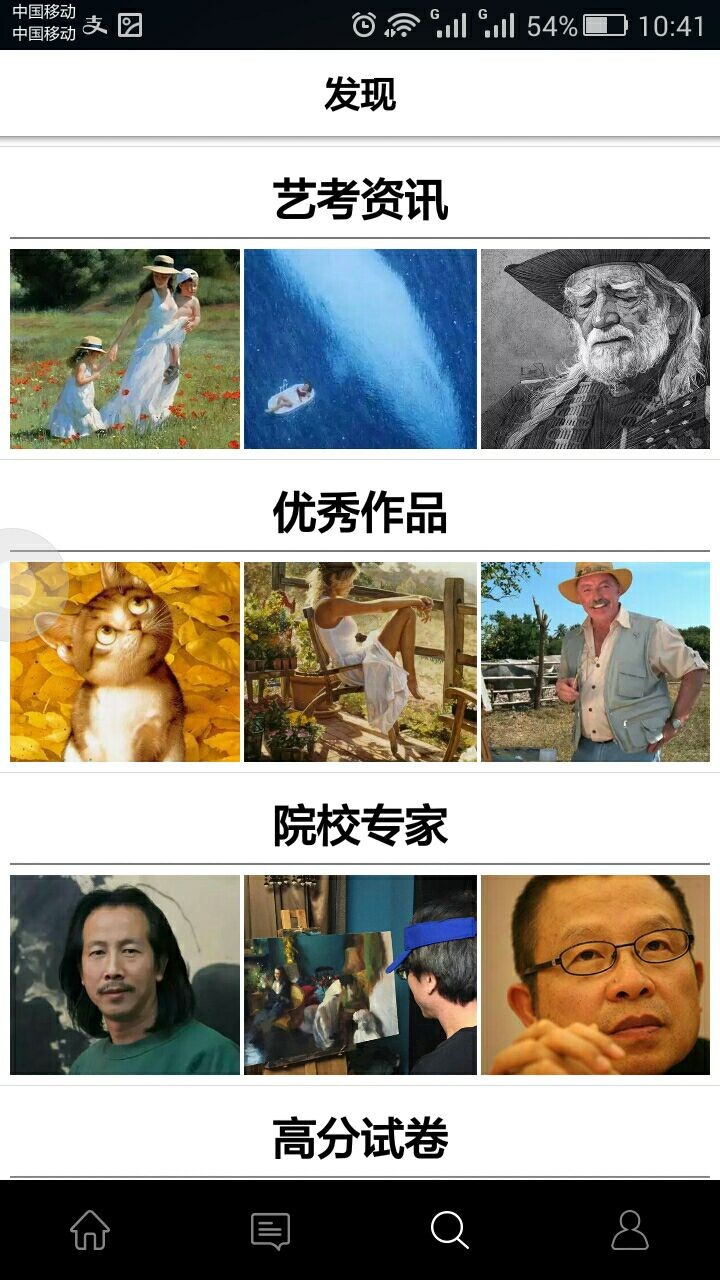Open the long-haired expert in green shirt
The height and width of the screenshot is (1280, 720).
[125, 975]
